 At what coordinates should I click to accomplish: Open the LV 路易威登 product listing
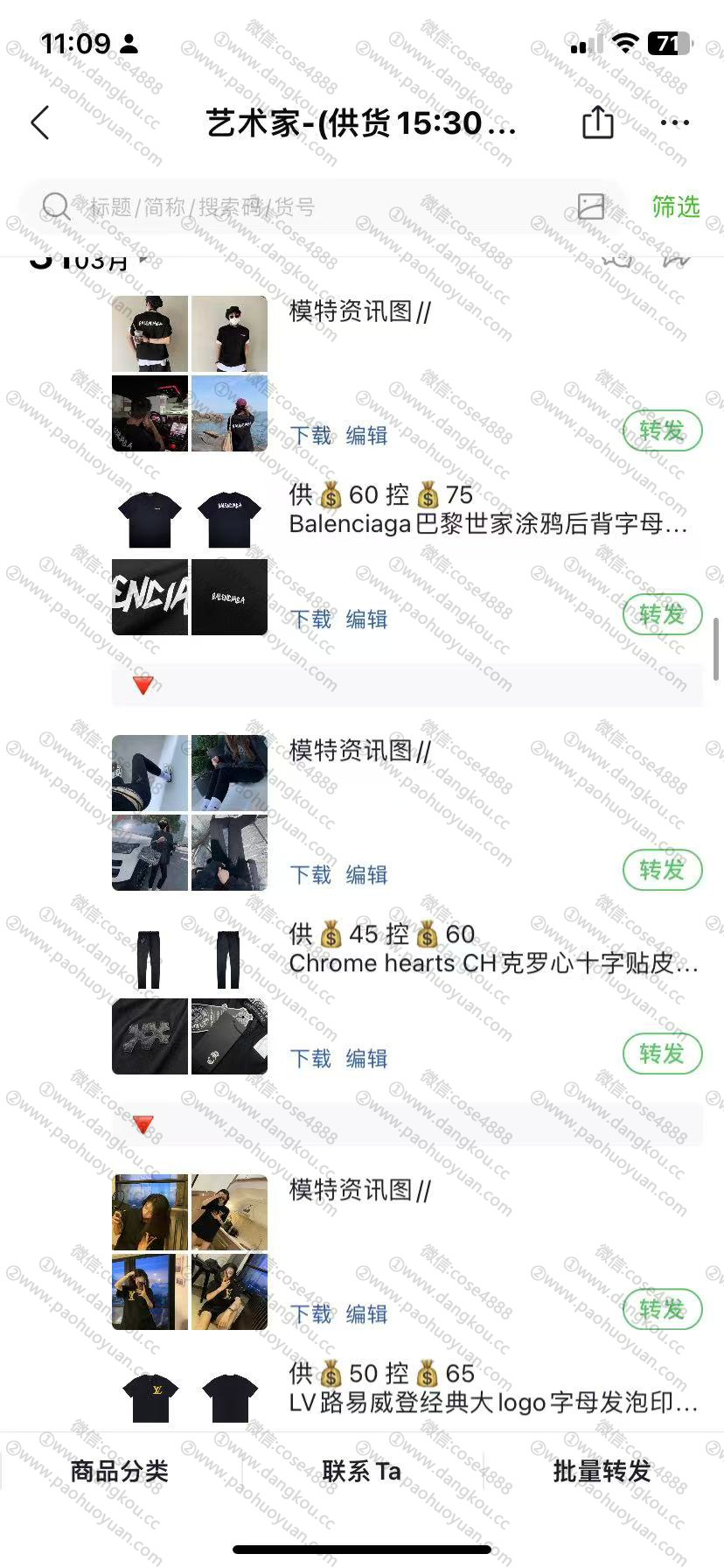[x=493, y=1403]
